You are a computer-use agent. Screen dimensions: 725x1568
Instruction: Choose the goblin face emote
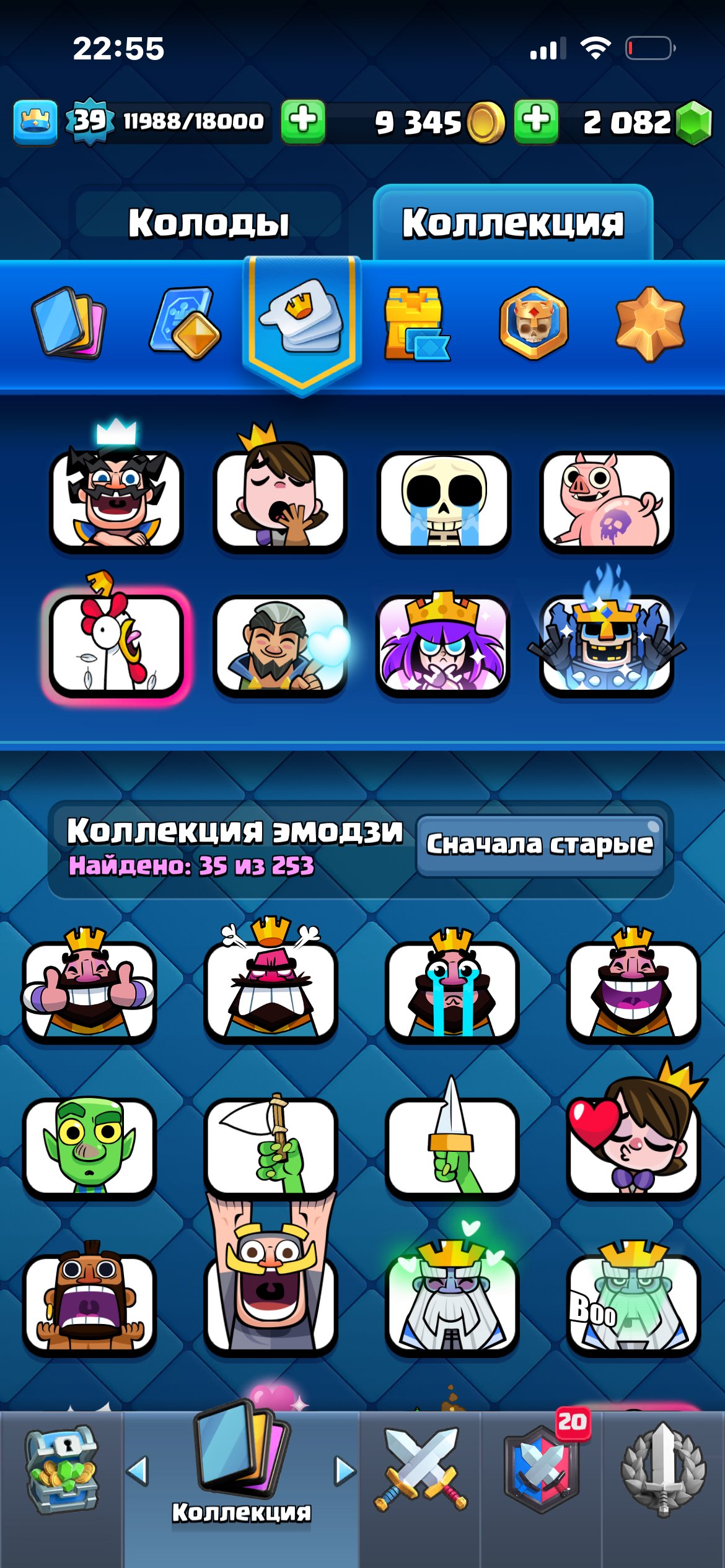pyautogui.click(x=89, y=1147)
